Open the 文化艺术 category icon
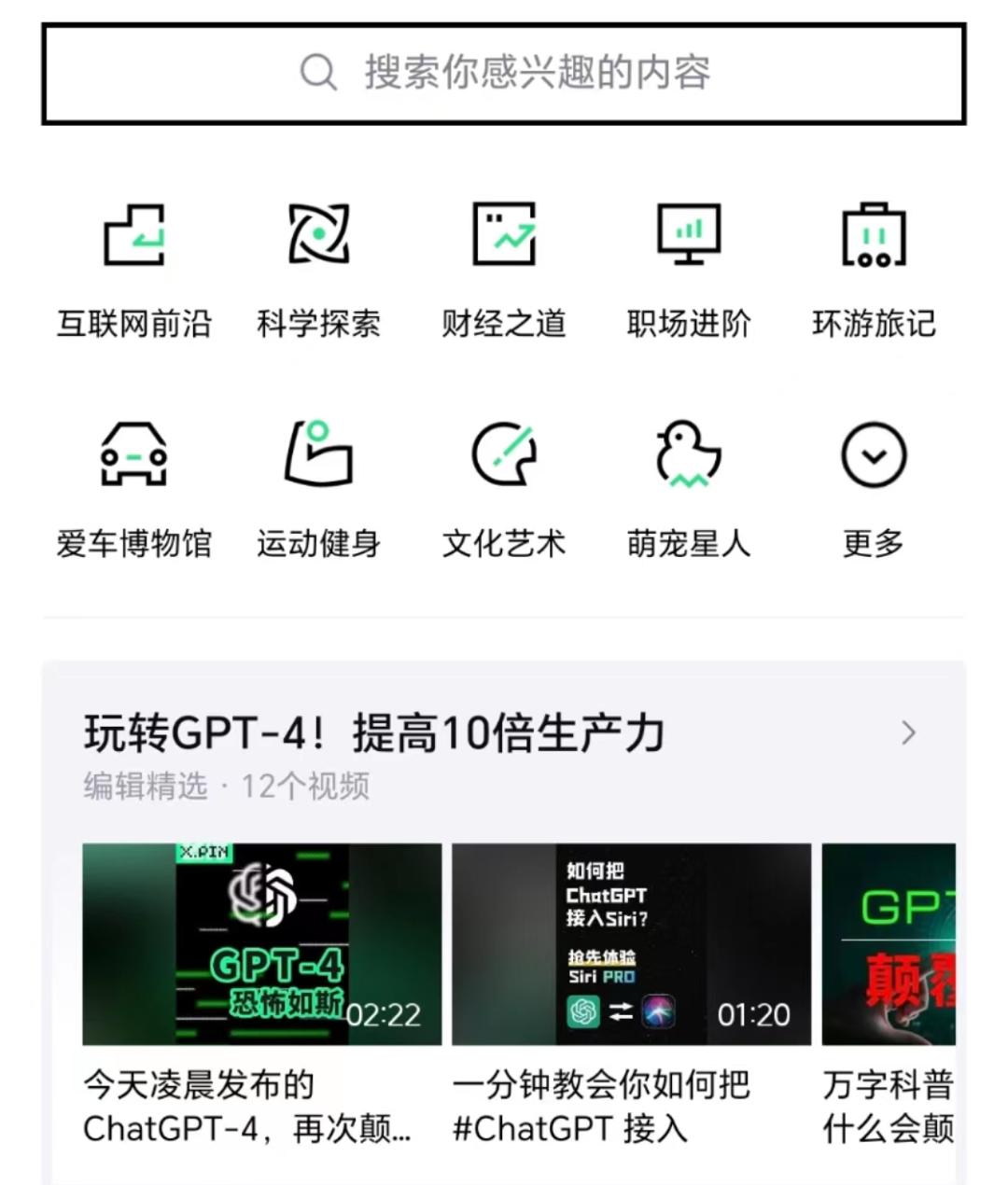Image resolution: width=1008 pixels, height=1185 pixels. (x=505, y=455)
